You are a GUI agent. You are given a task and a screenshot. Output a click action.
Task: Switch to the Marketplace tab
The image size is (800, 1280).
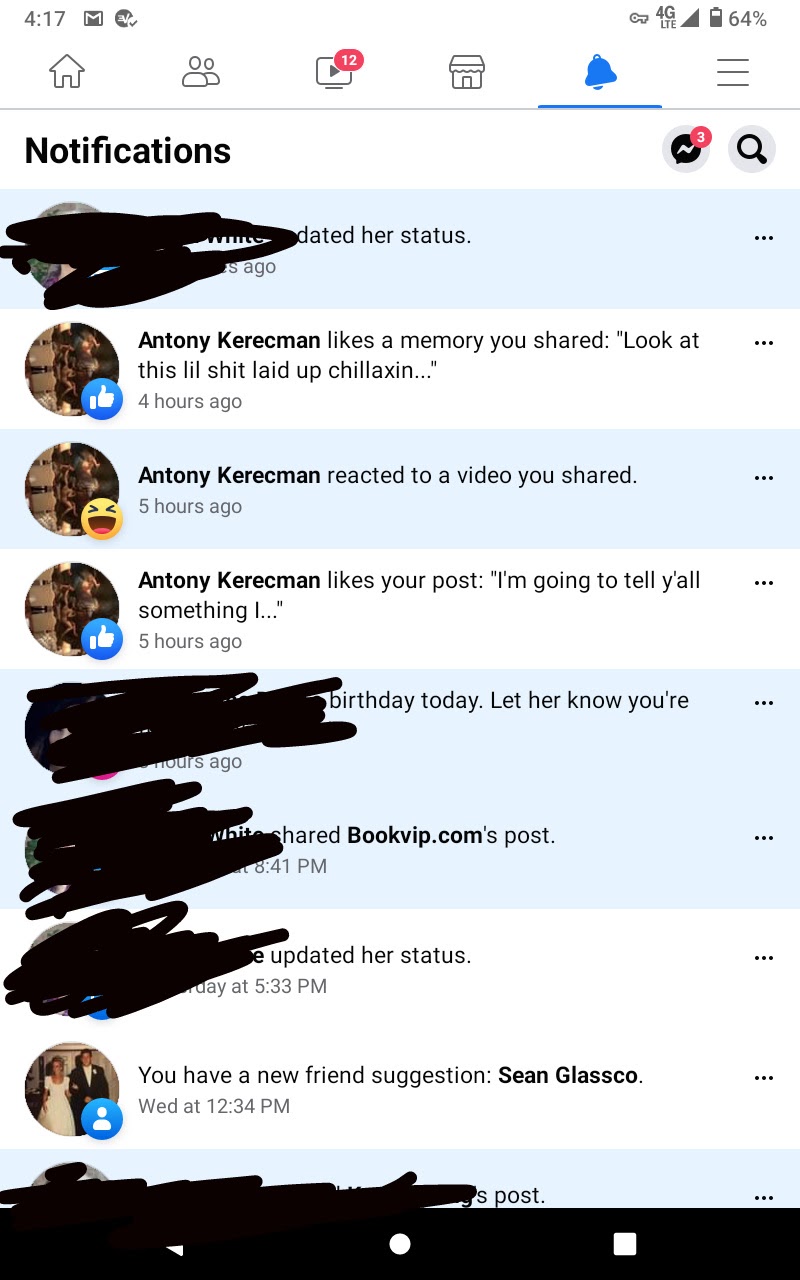coord(466,72)
